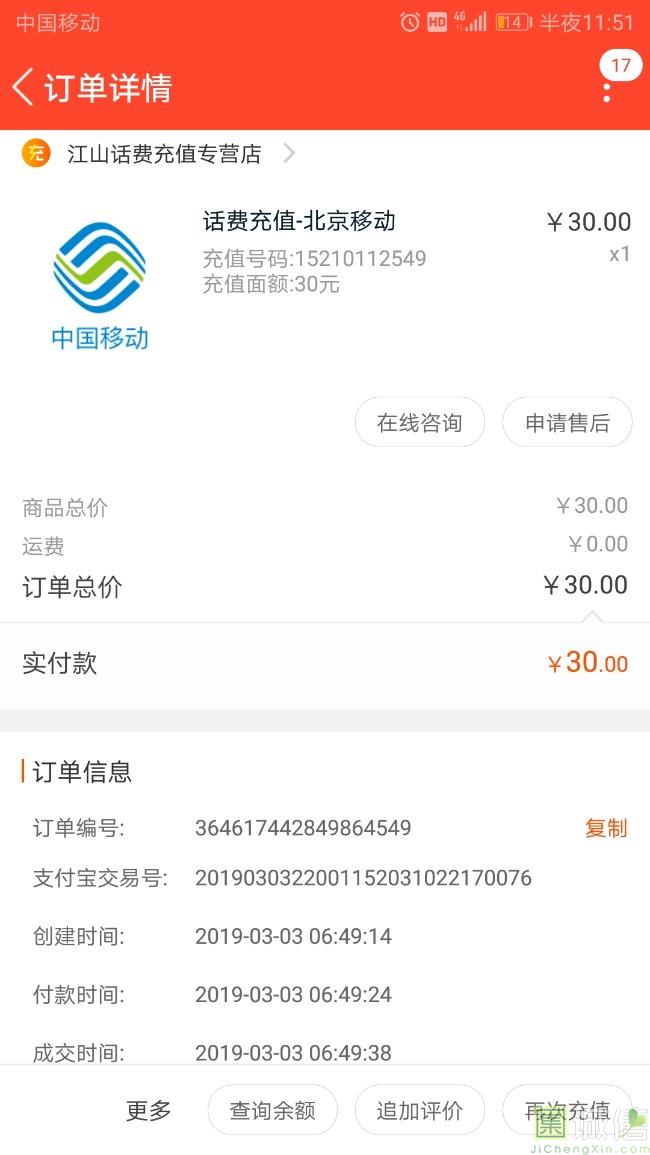Open the 话费充值-北京移动 product item
Viewport: 650px width, 1155px height.
click(299, 222)
